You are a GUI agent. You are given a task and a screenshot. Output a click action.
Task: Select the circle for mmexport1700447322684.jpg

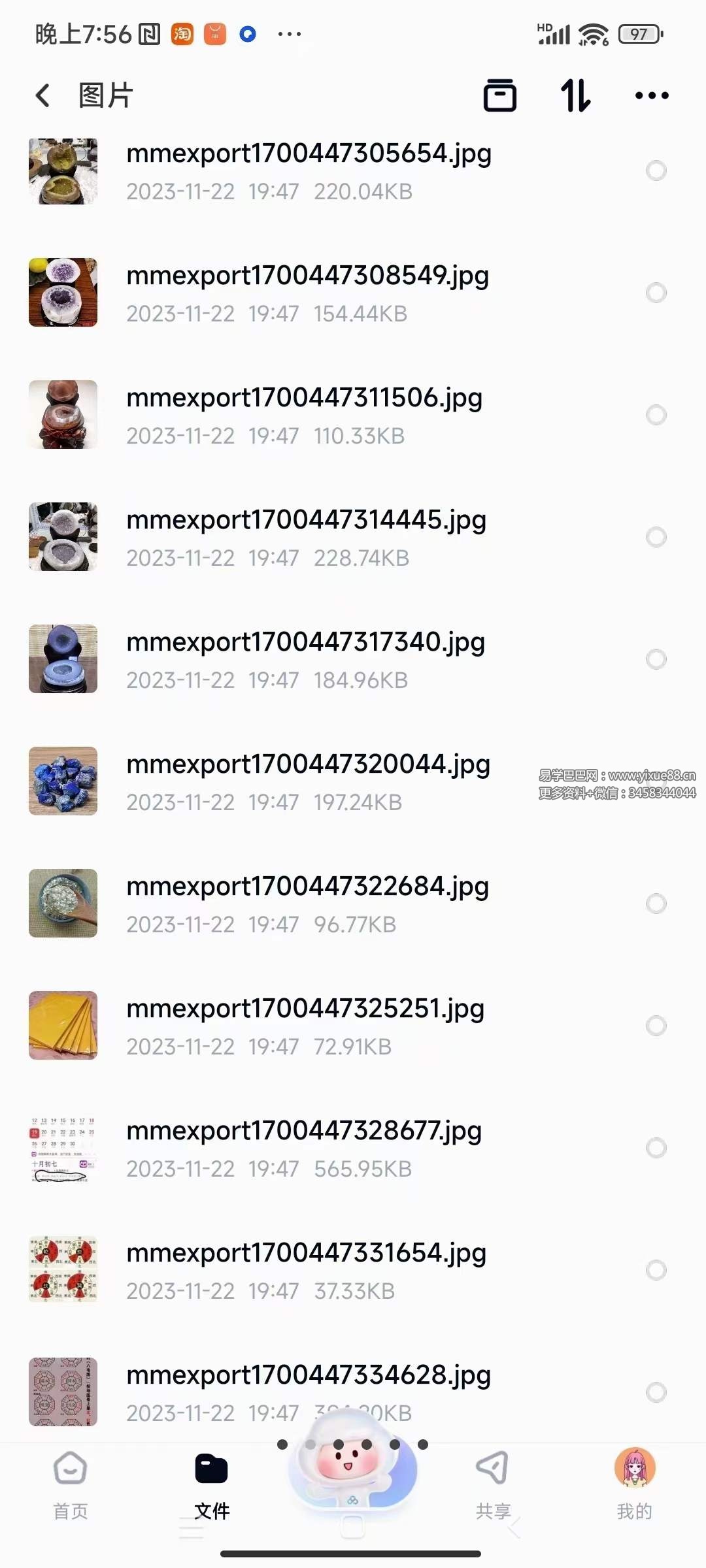click(x=656, y=904)
